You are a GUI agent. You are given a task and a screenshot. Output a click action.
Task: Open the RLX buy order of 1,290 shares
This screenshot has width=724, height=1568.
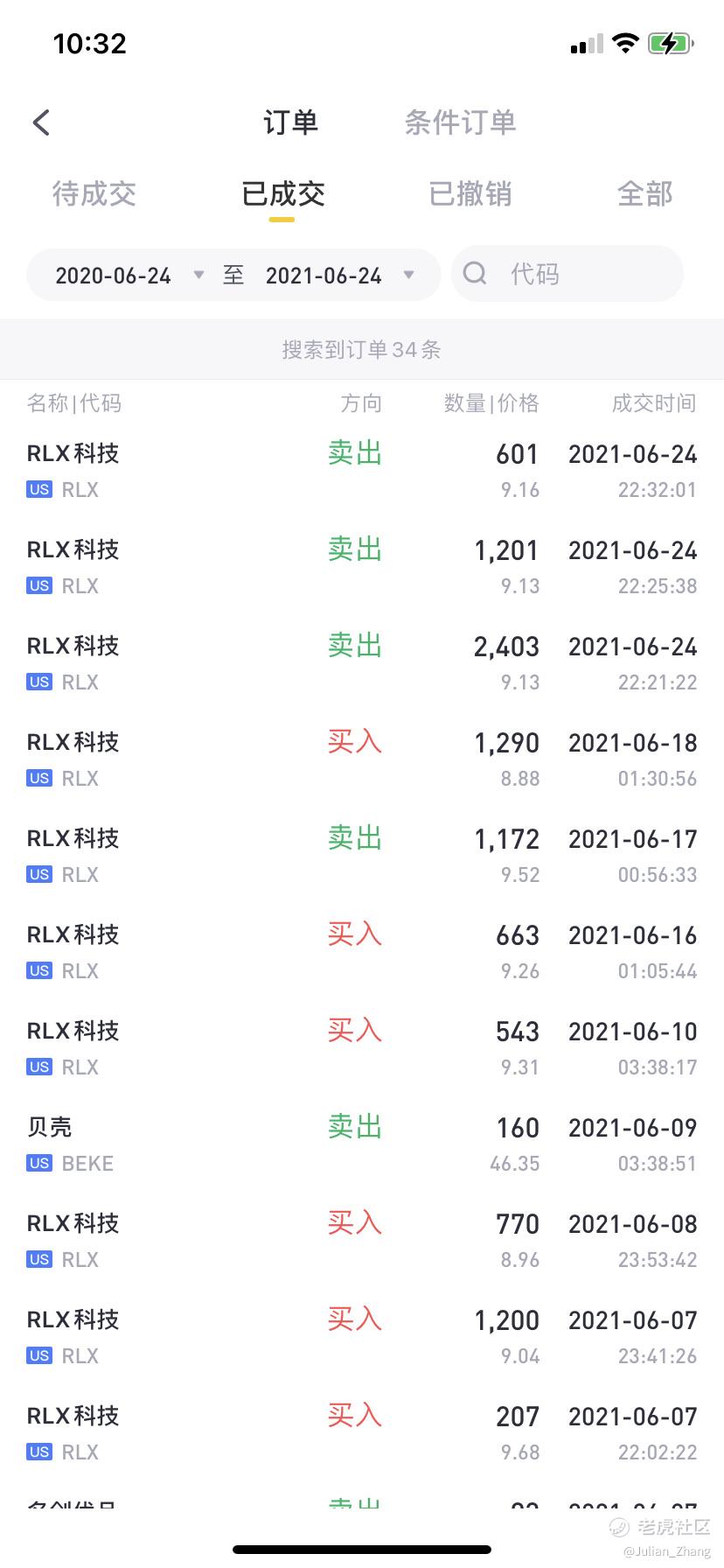pyautogui.click(x=362, y=759)
